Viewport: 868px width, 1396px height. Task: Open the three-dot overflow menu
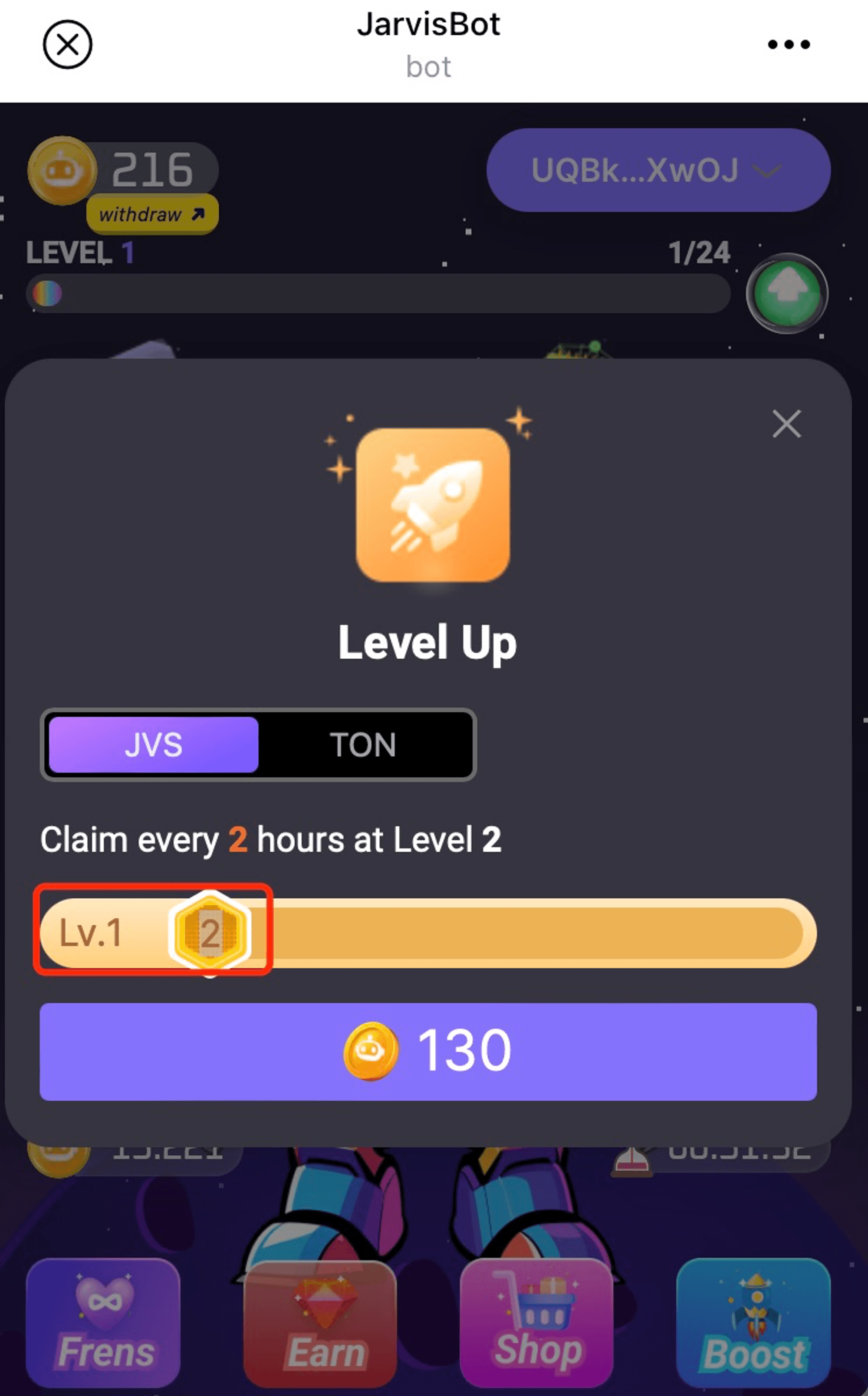[x=789, y=45]
